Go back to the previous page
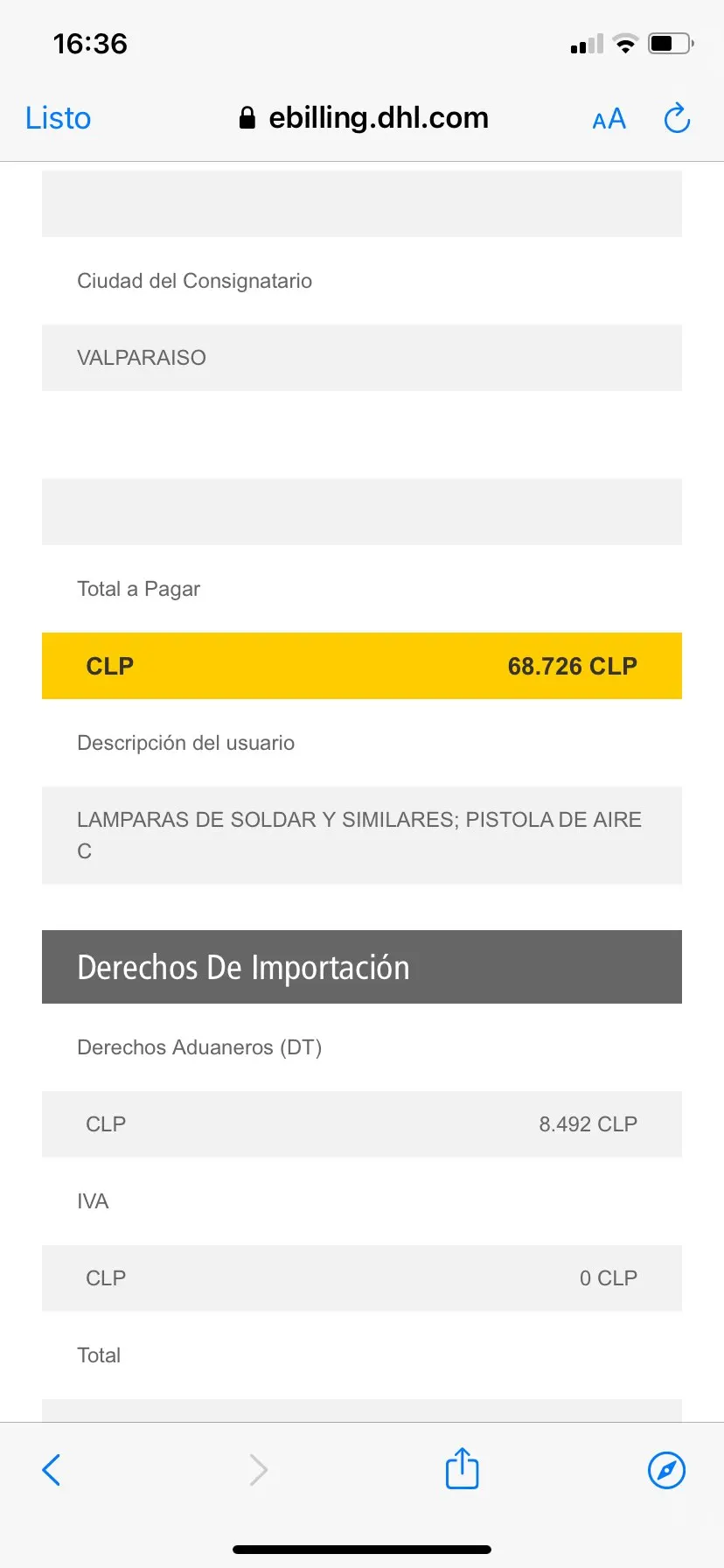 coord(52,1470)
